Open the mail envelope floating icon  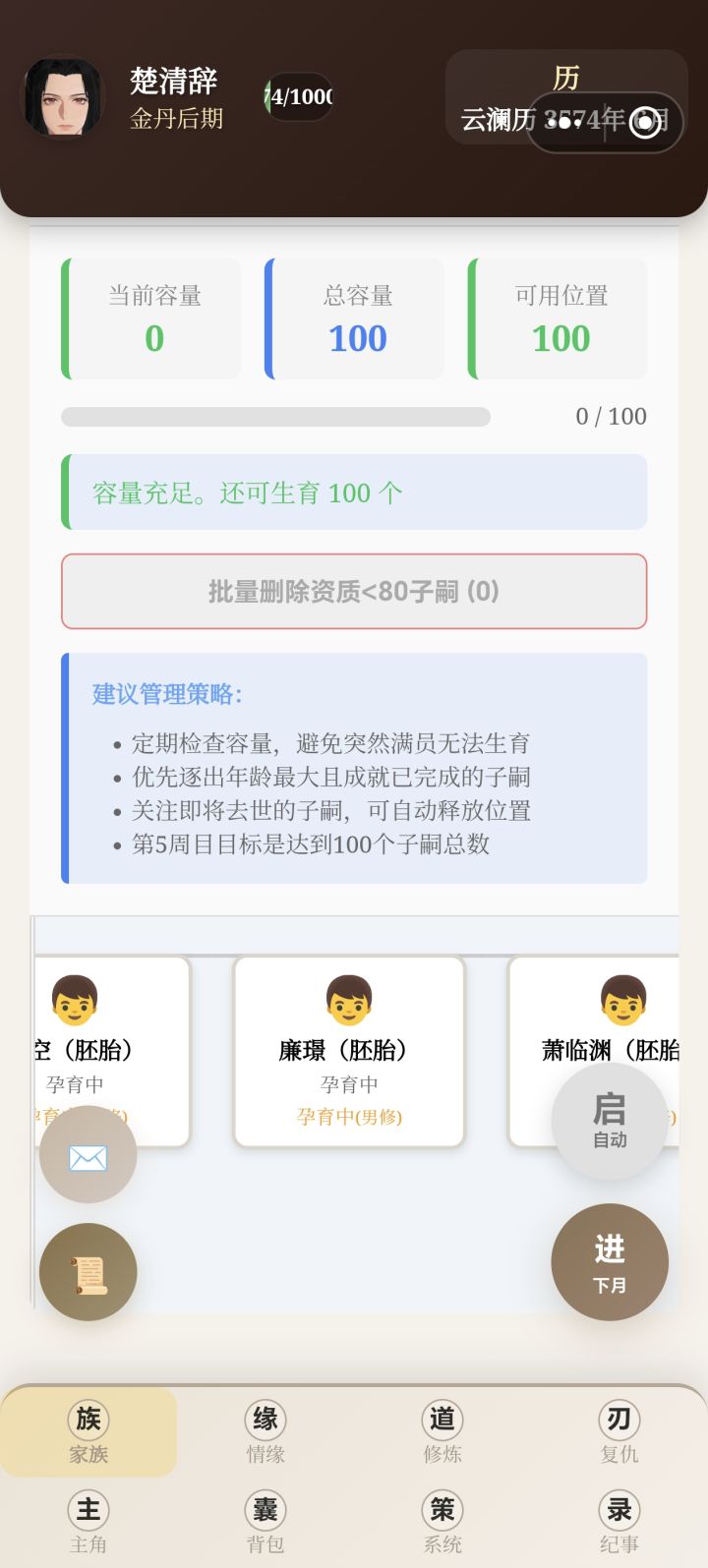pyautogui.click(x=88, y=1155)
